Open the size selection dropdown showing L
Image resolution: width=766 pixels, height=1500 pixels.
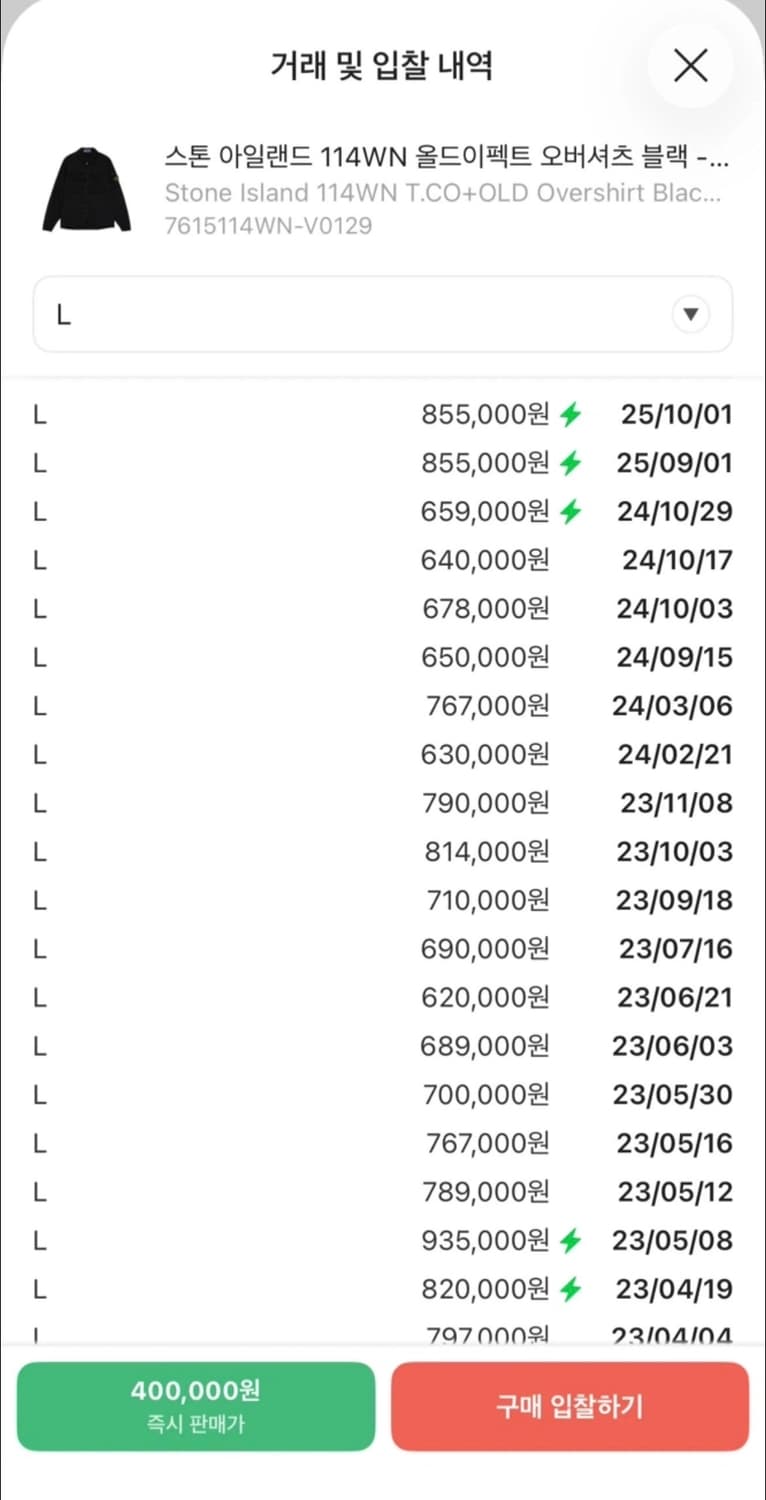point(383,313)
